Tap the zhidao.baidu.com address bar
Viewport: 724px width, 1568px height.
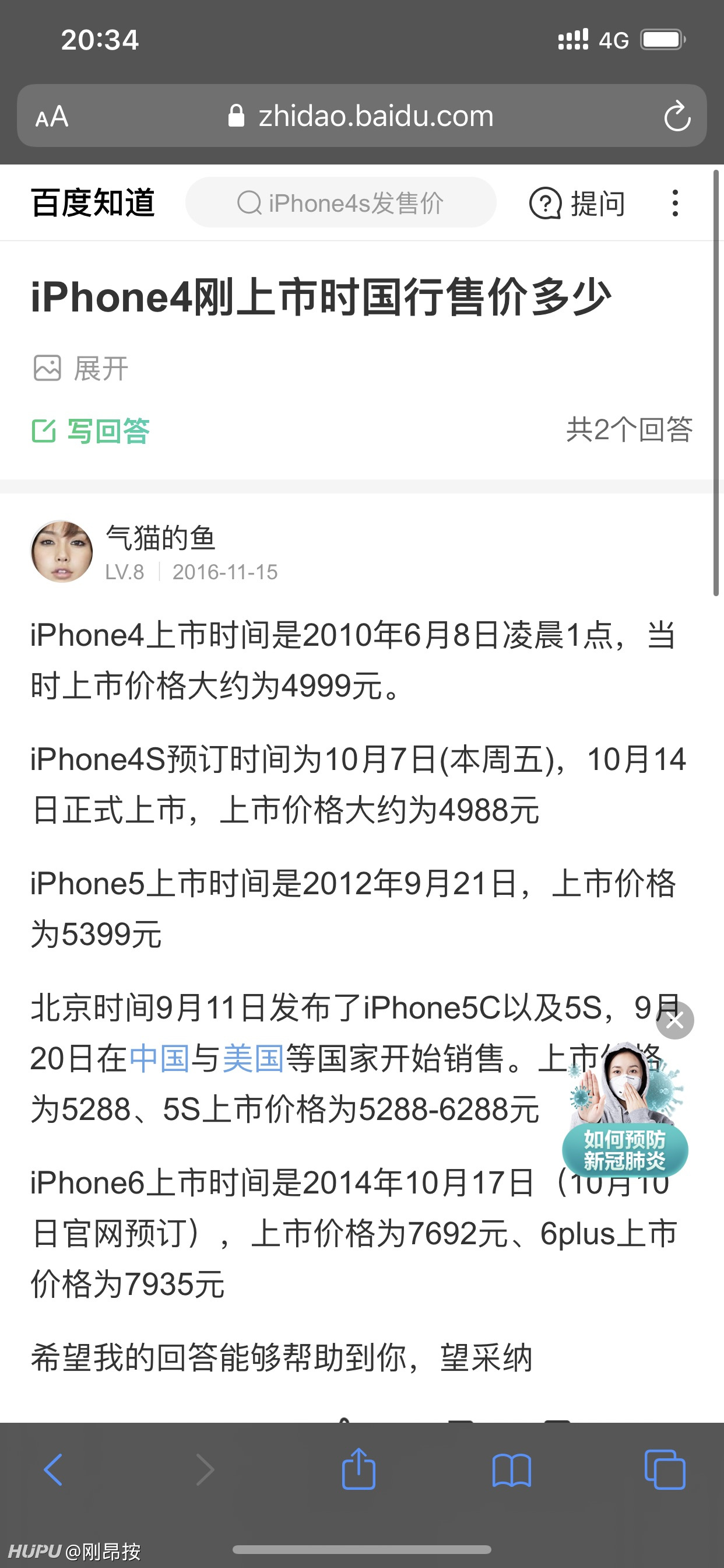click(361, 116)
